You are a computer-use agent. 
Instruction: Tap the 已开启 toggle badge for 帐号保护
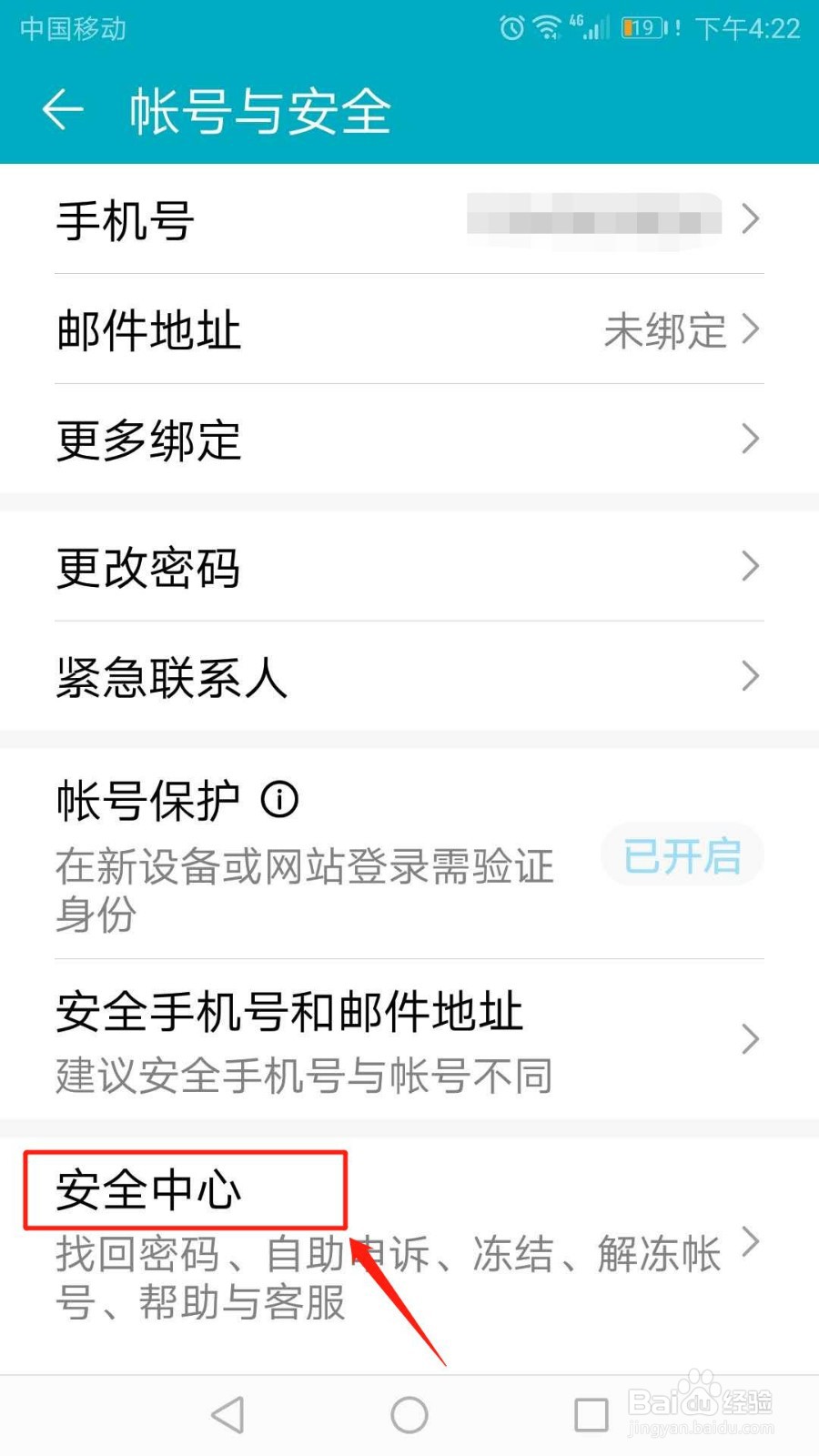[x=682, y=854]
